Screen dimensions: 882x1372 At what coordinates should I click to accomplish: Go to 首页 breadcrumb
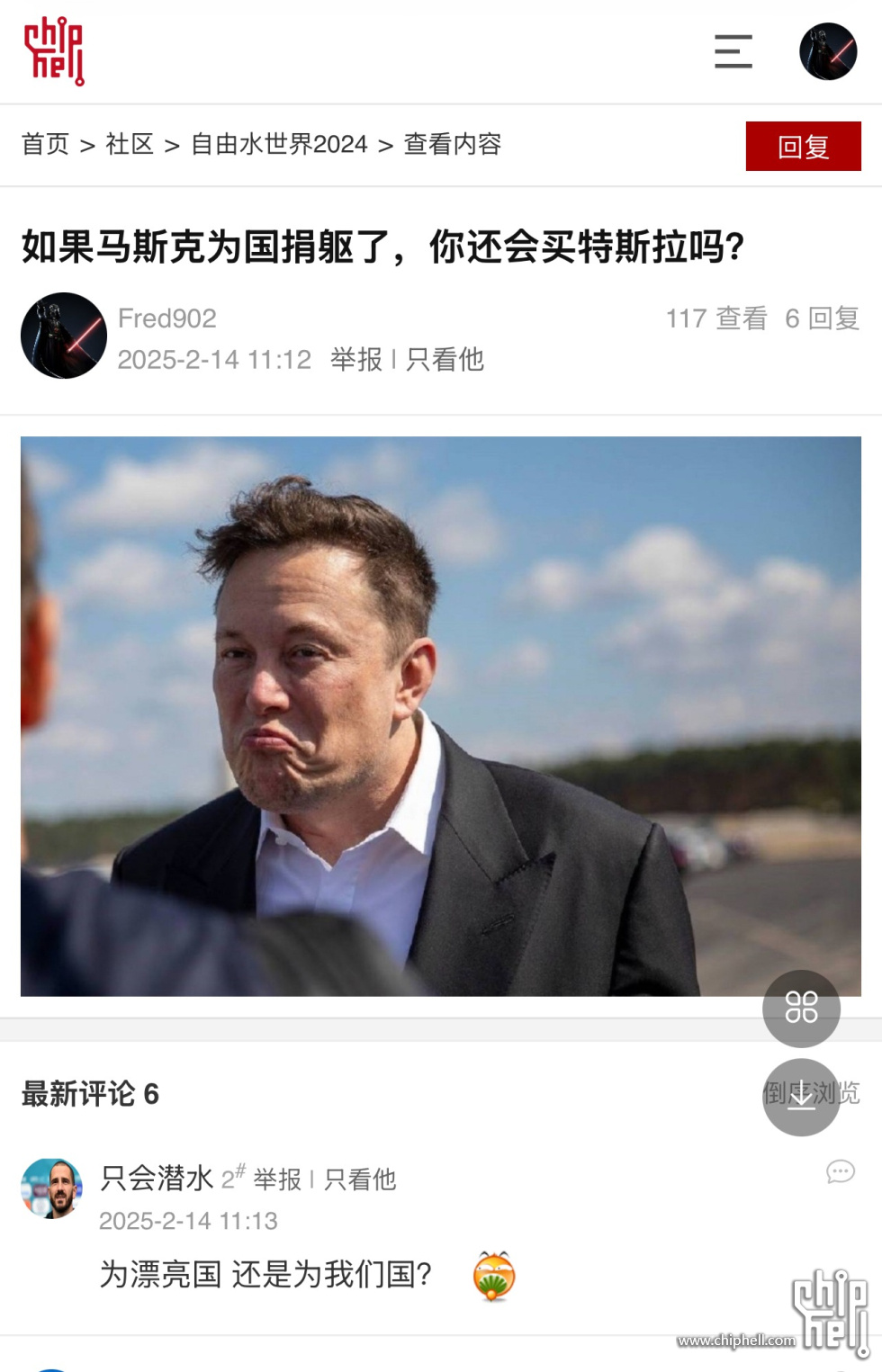[x=45, y=144]
